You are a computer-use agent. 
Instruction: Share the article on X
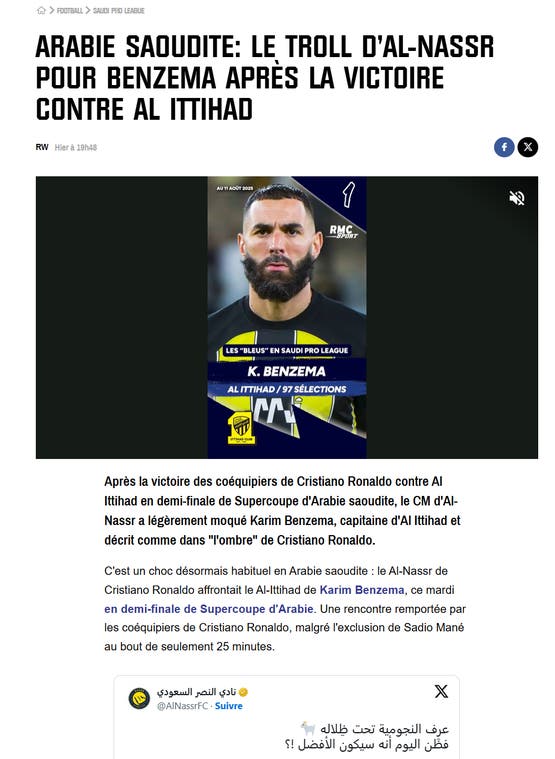(527, 147)
